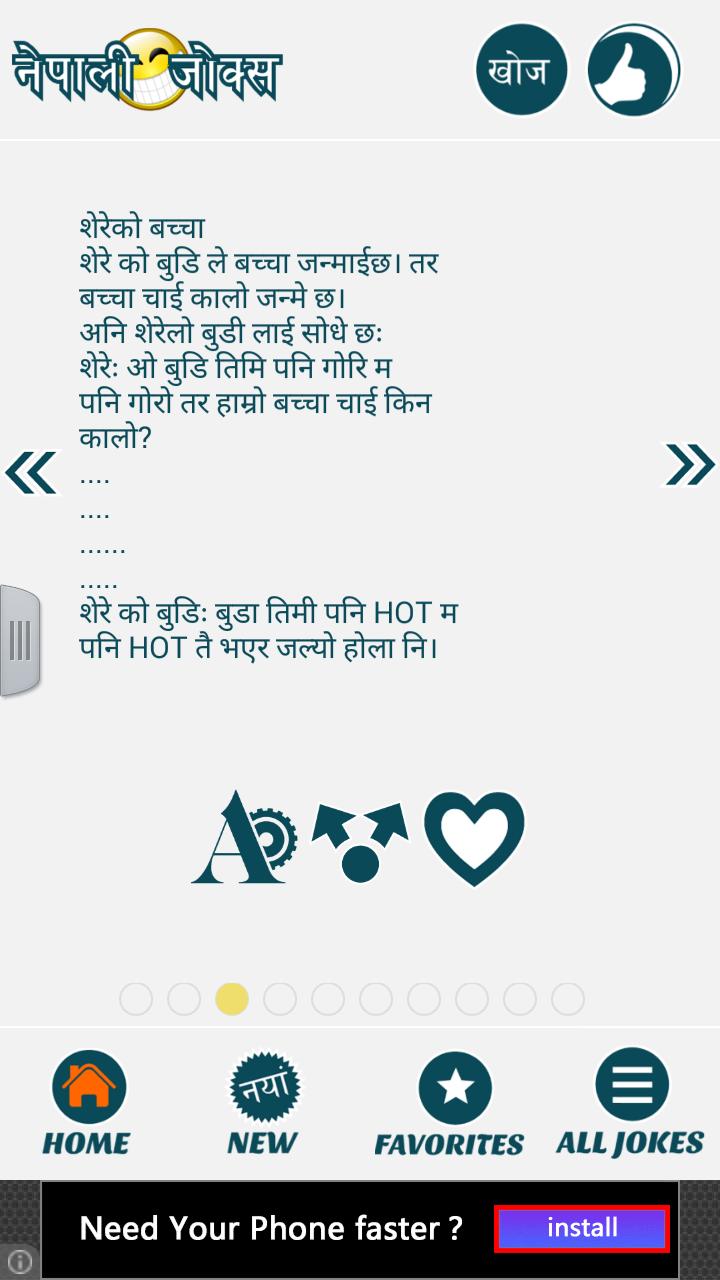
Task: Like the app with the thumbs-up icon
Action: click(x=633, y=68)
